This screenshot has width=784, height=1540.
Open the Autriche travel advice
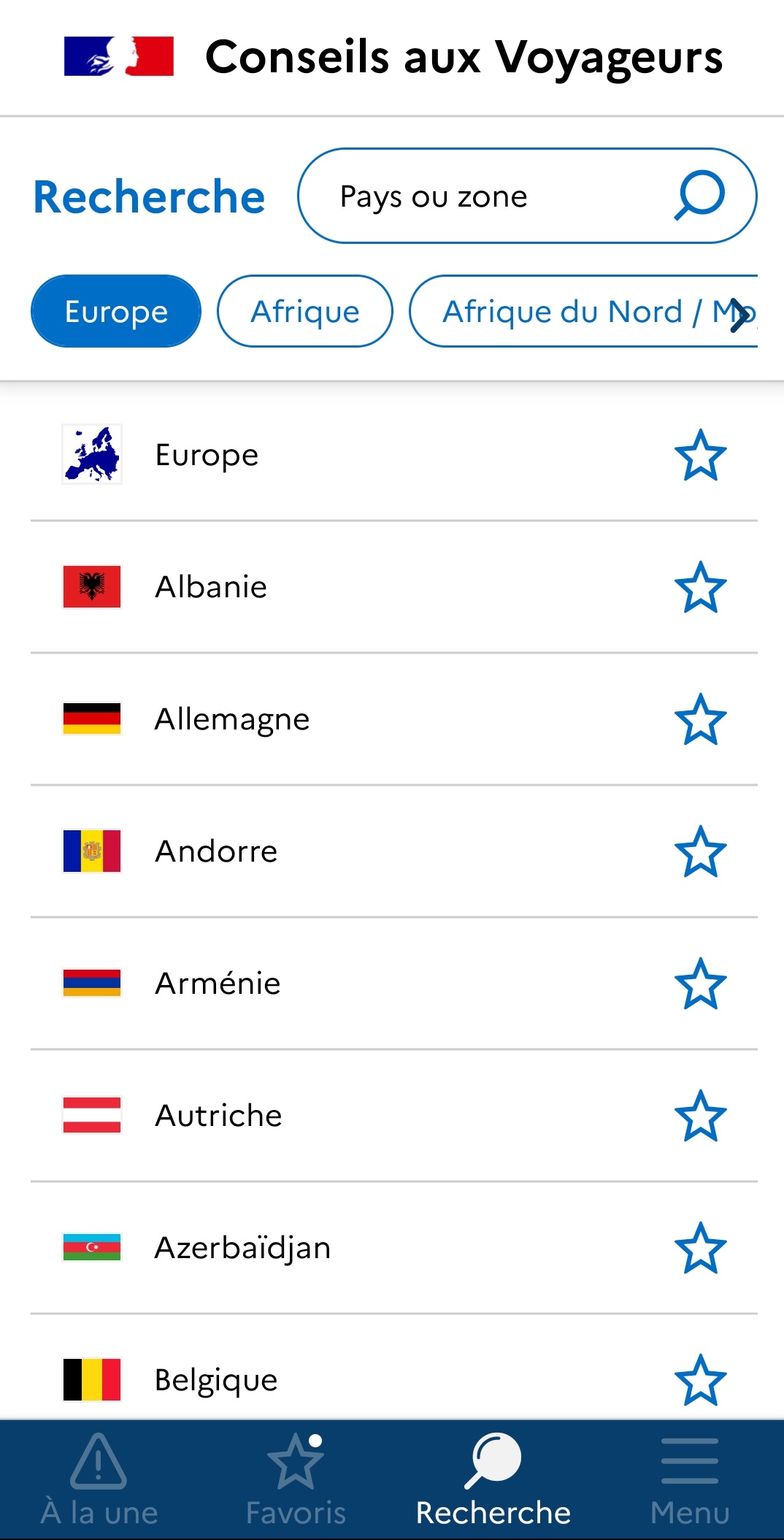(394, 1116)
